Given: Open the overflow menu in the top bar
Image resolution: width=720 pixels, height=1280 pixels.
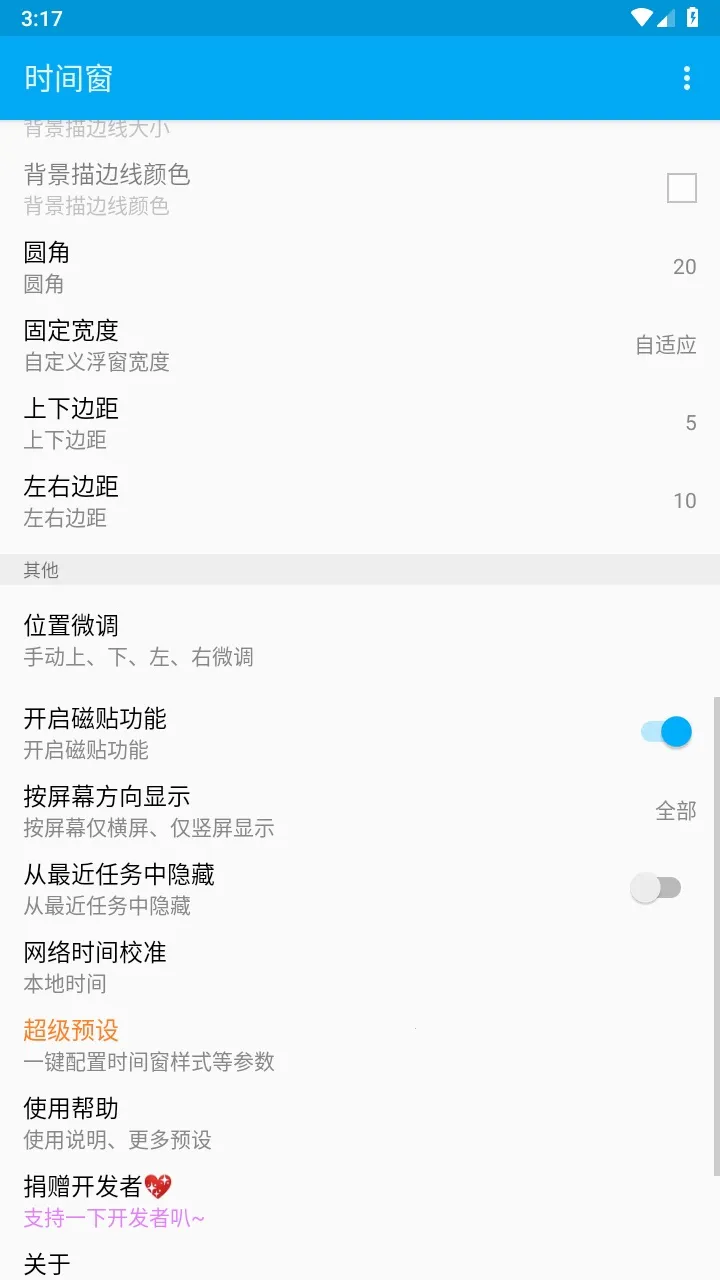Looking at the screenshot, I should (686, 78).
